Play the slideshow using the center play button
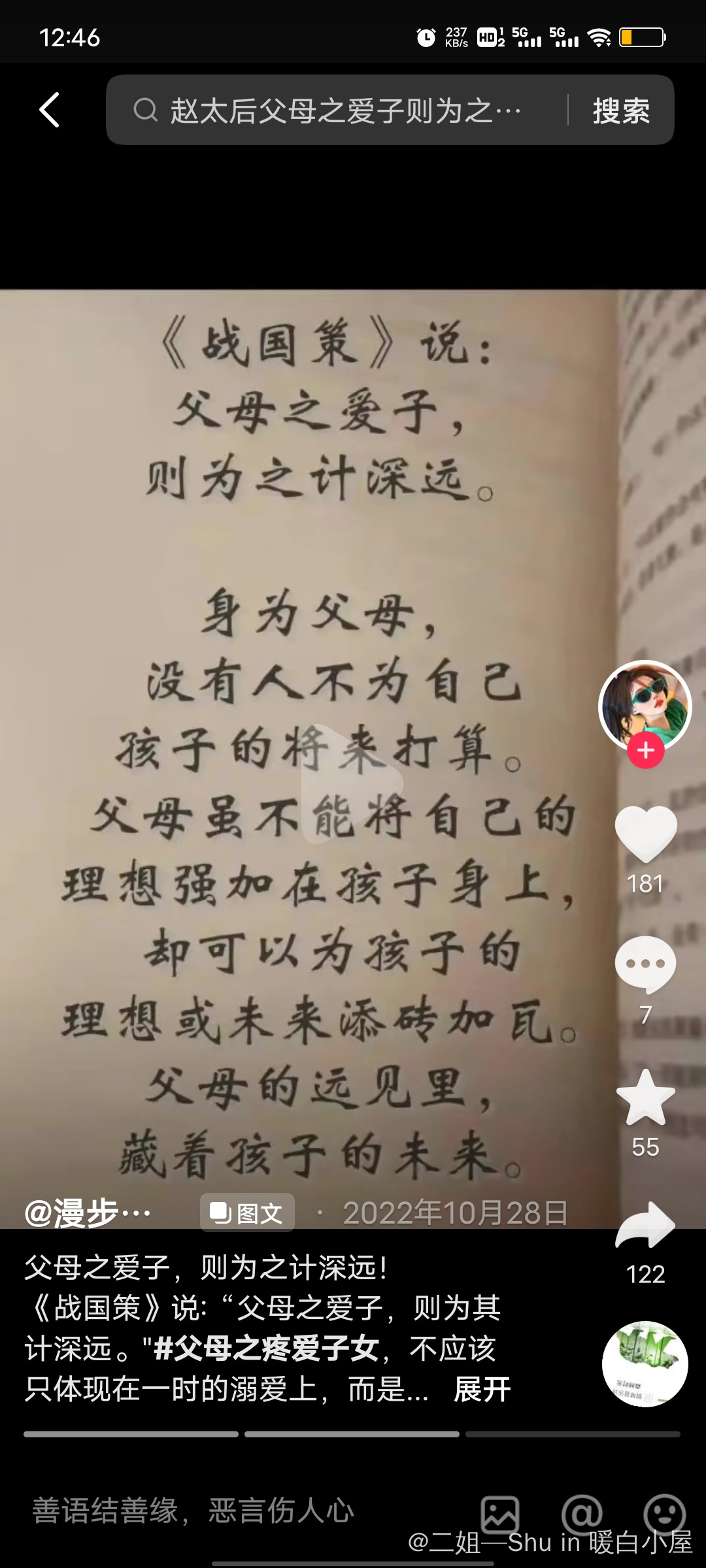706x1568 pixels. 352,784
